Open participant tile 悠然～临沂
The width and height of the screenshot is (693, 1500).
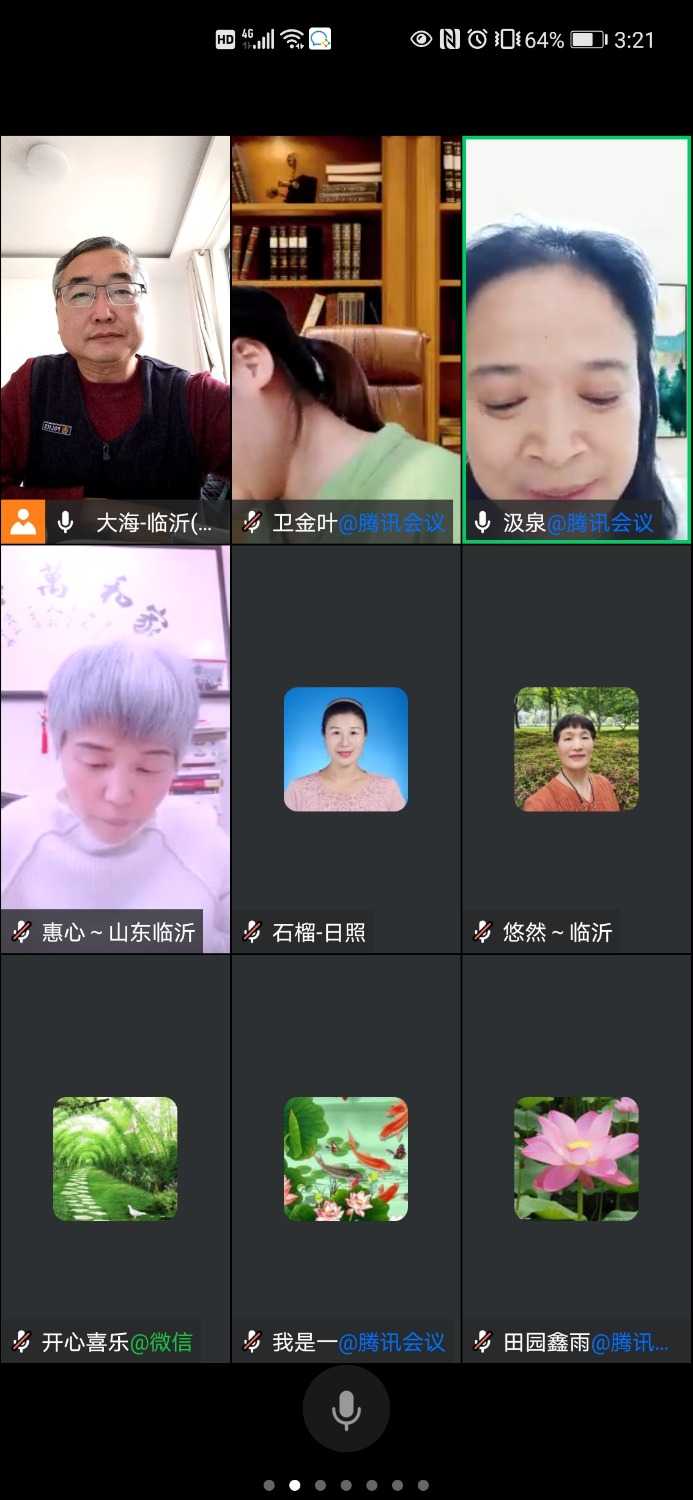[577, 748]
